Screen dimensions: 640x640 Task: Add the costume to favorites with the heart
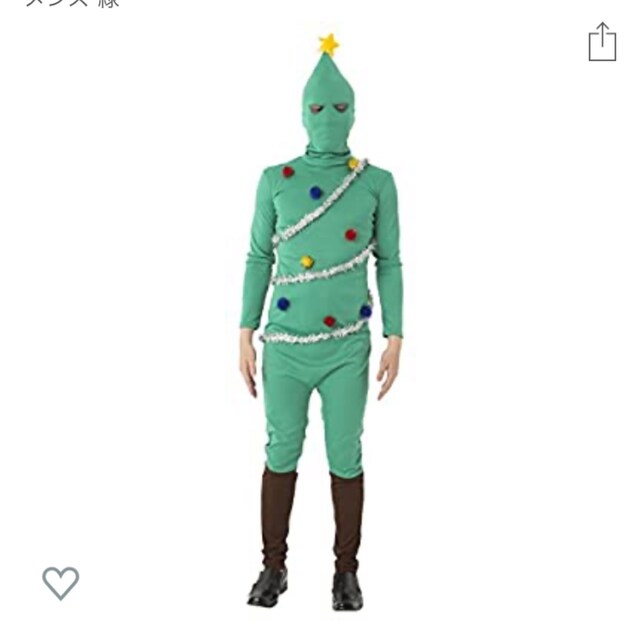pos(60,583)
